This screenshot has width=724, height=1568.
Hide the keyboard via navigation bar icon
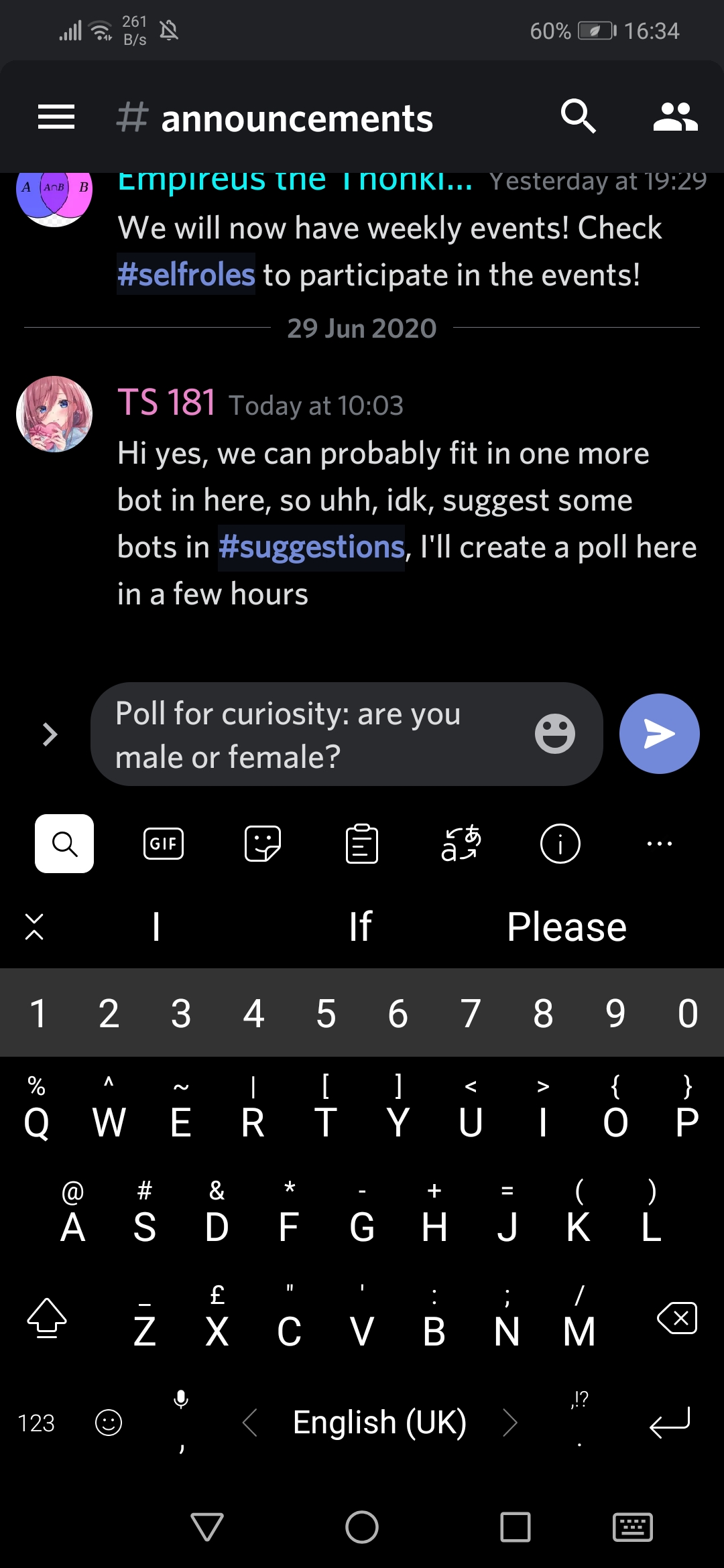point(633,1527)
